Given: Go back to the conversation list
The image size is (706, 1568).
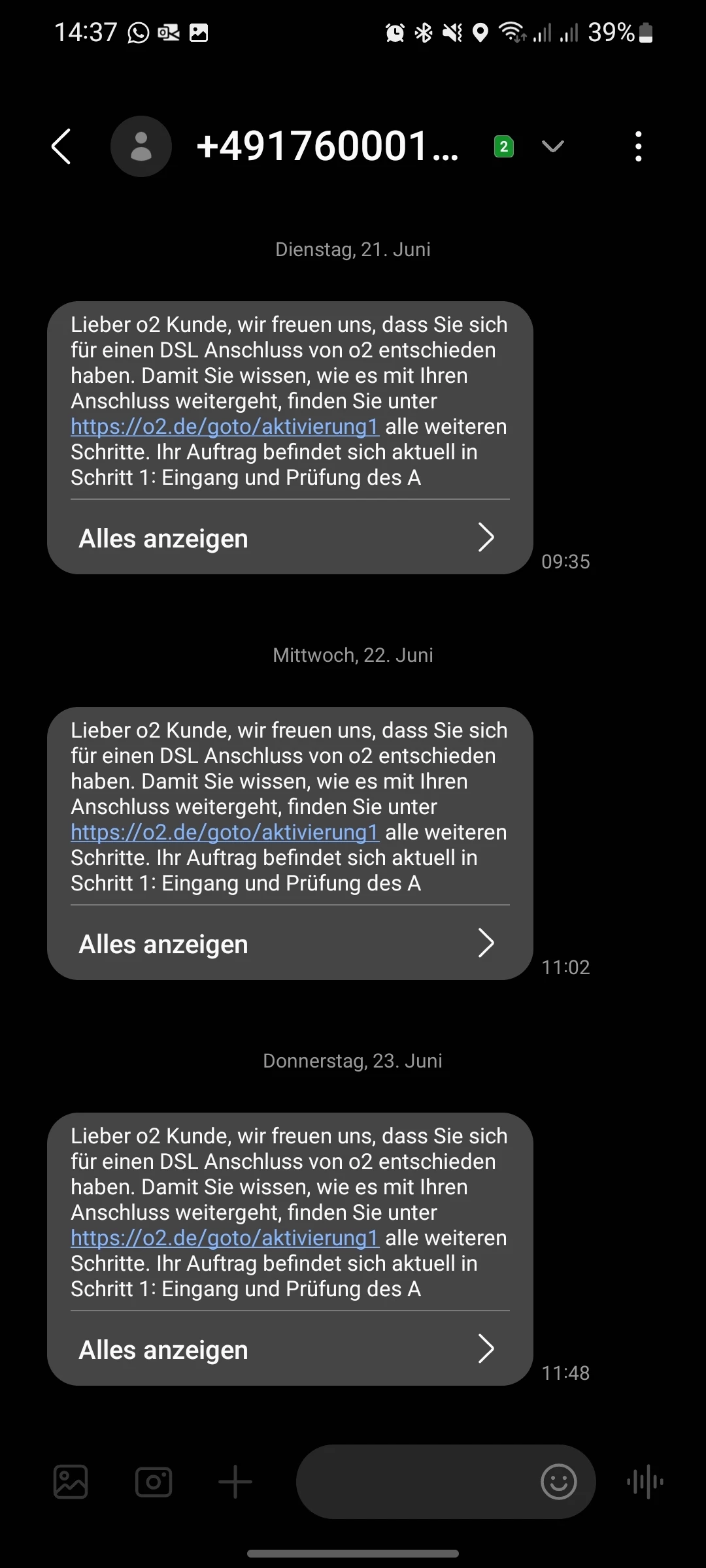Looking at the screenshot, I should (61, 146).
